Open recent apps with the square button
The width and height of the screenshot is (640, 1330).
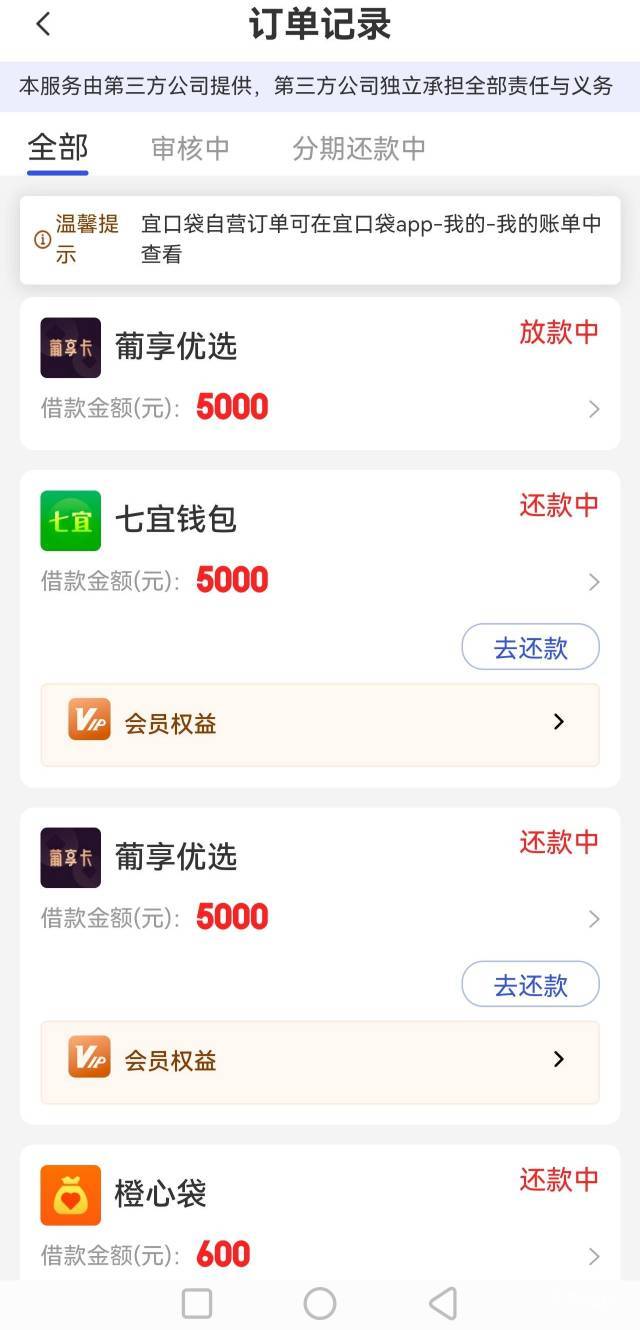[x=197, y=1303]
